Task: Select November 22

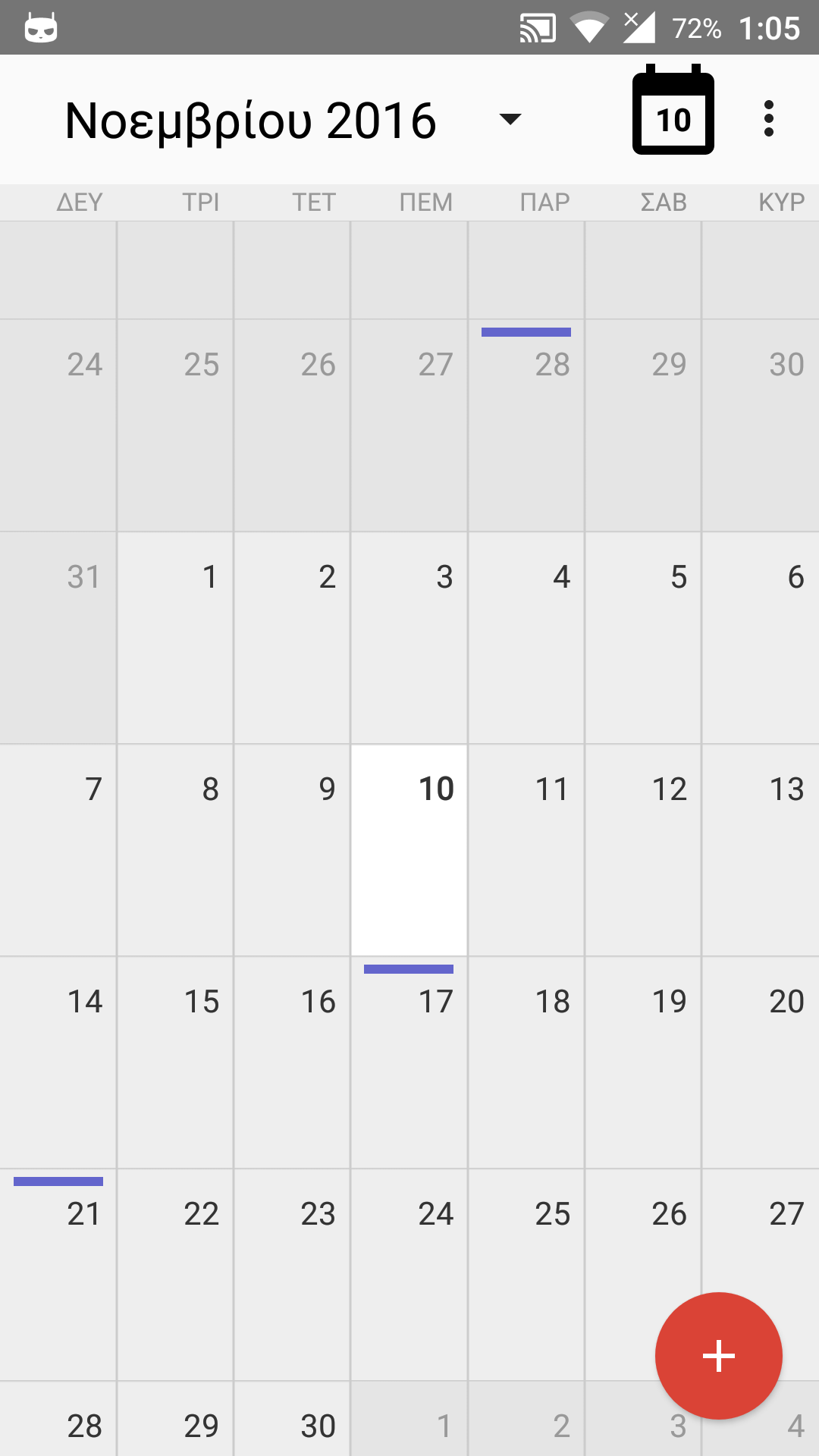Action: click(175, 1274)
